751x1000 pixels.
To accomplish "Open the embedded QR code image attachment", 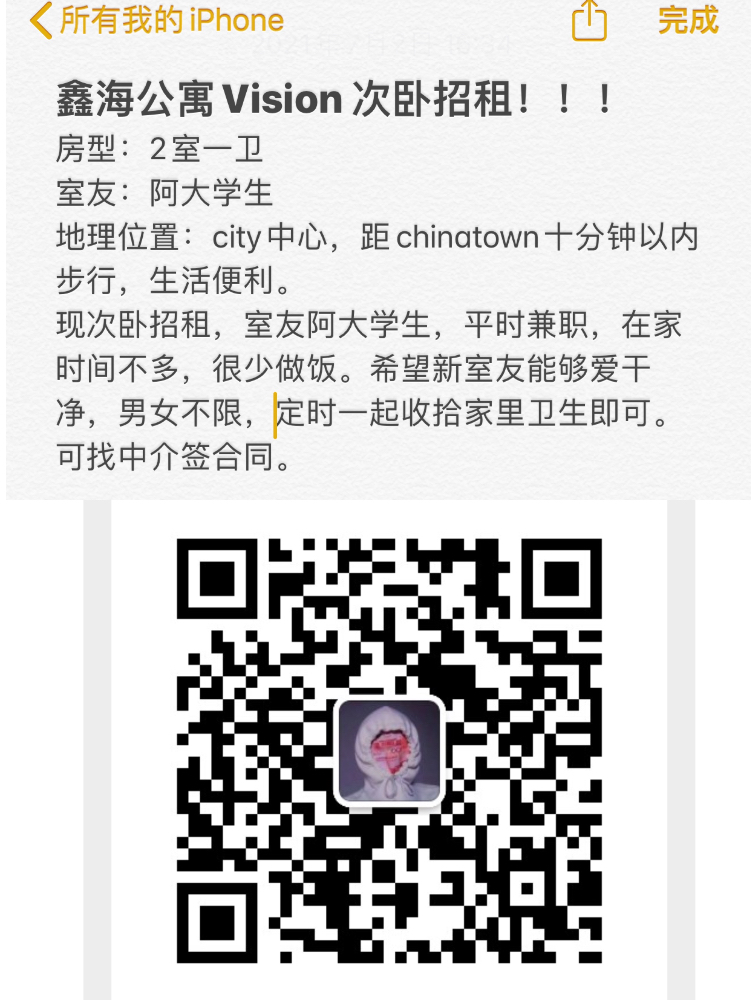I will click(x=389, y=750).
